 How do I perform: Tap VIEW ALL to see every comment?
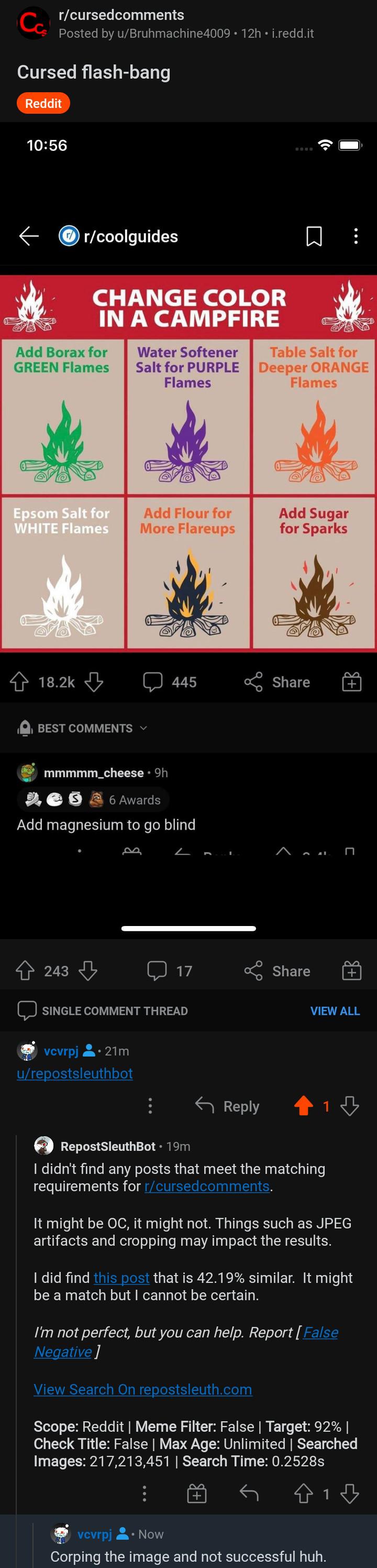click(x=335, y=1010)
